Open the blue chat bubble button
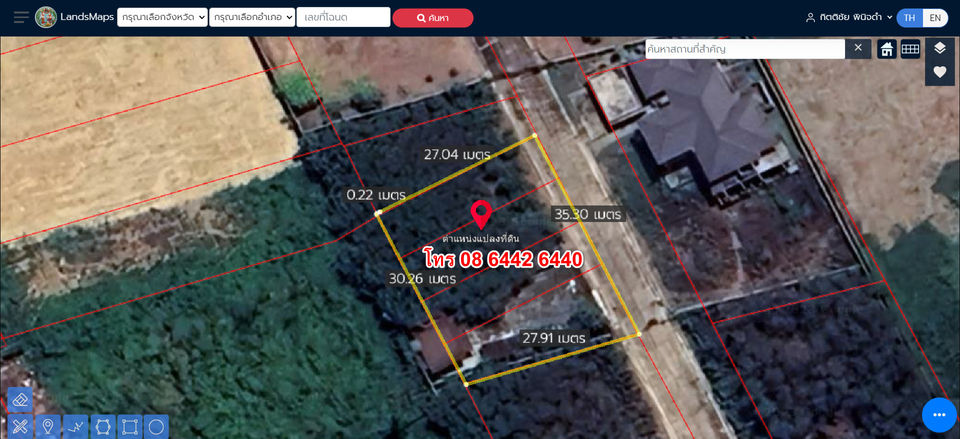The image size is (960, 439). [938, 414]
